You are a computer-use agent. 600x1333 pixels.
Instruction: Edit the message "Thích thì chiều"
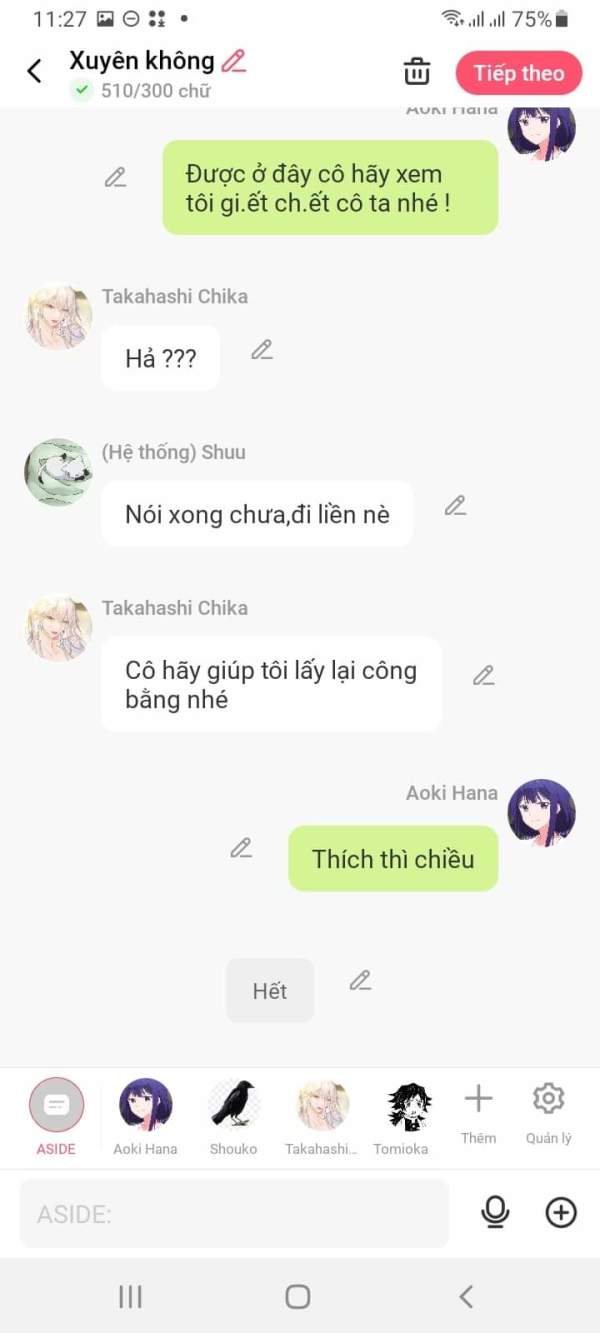(241, 849)
